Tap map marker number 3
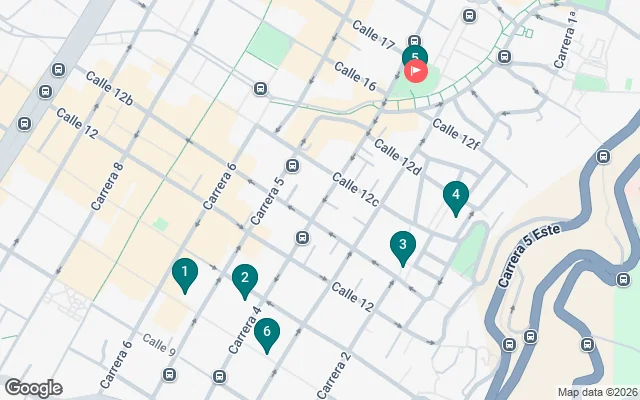 402,246
